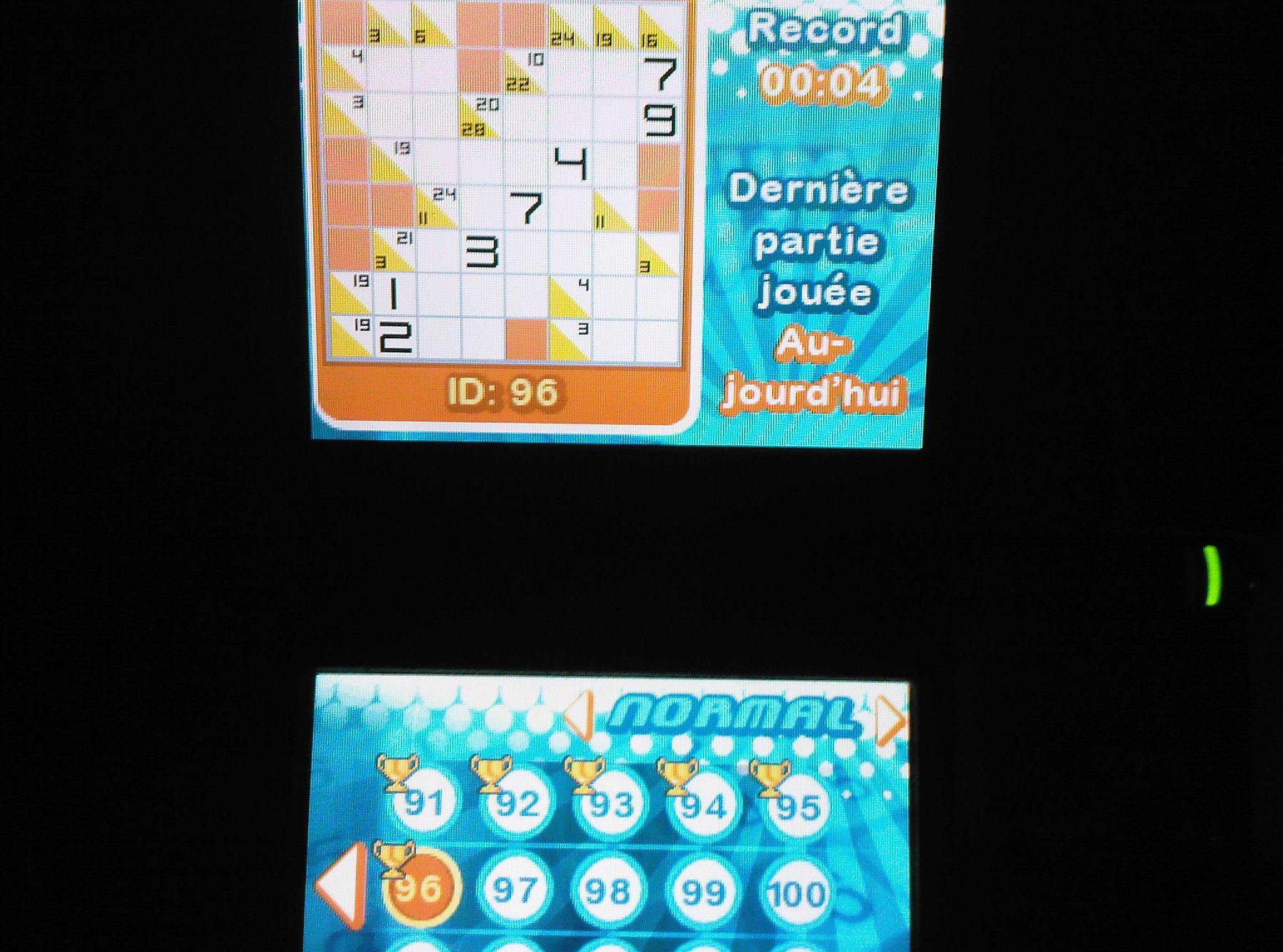This screenshot has height=952, width=1283.
Task: Open puzzle 93
Action: pyautogui.click(x=610, y=806)
